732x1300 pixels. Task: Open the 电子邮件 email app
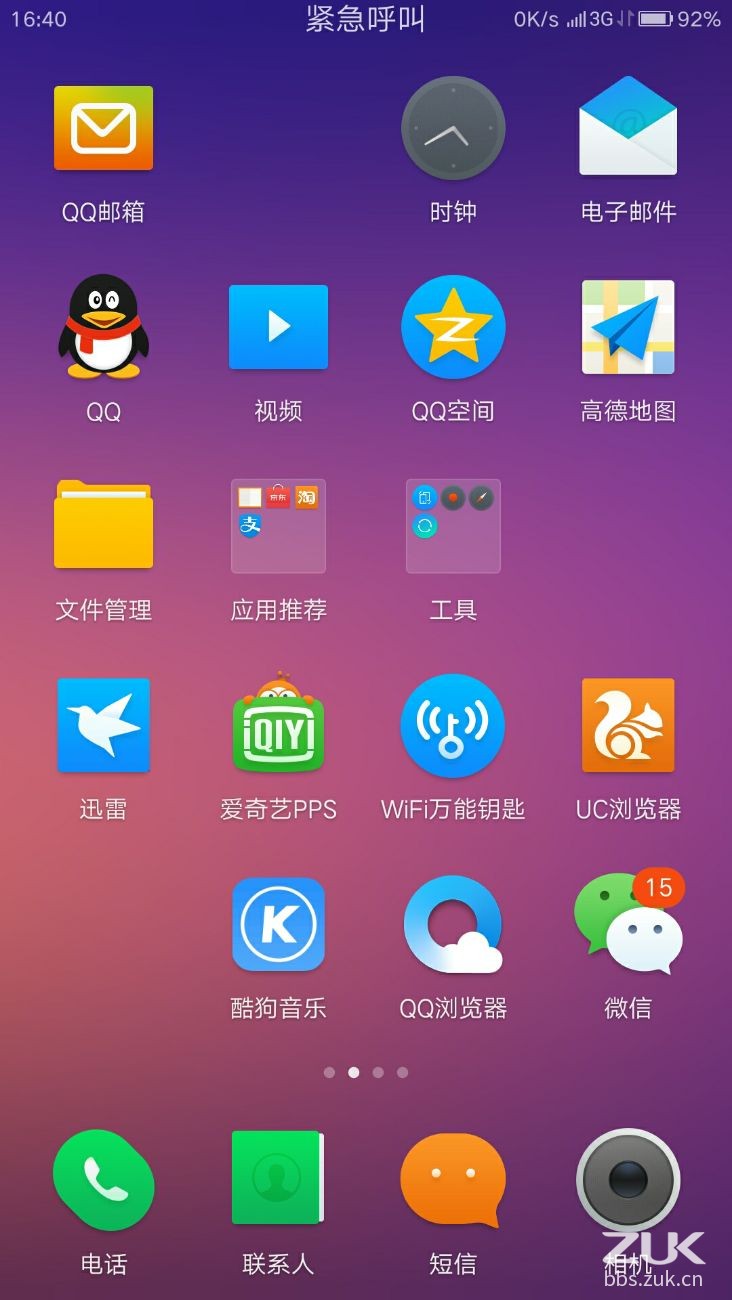click(x=628, y=129)
